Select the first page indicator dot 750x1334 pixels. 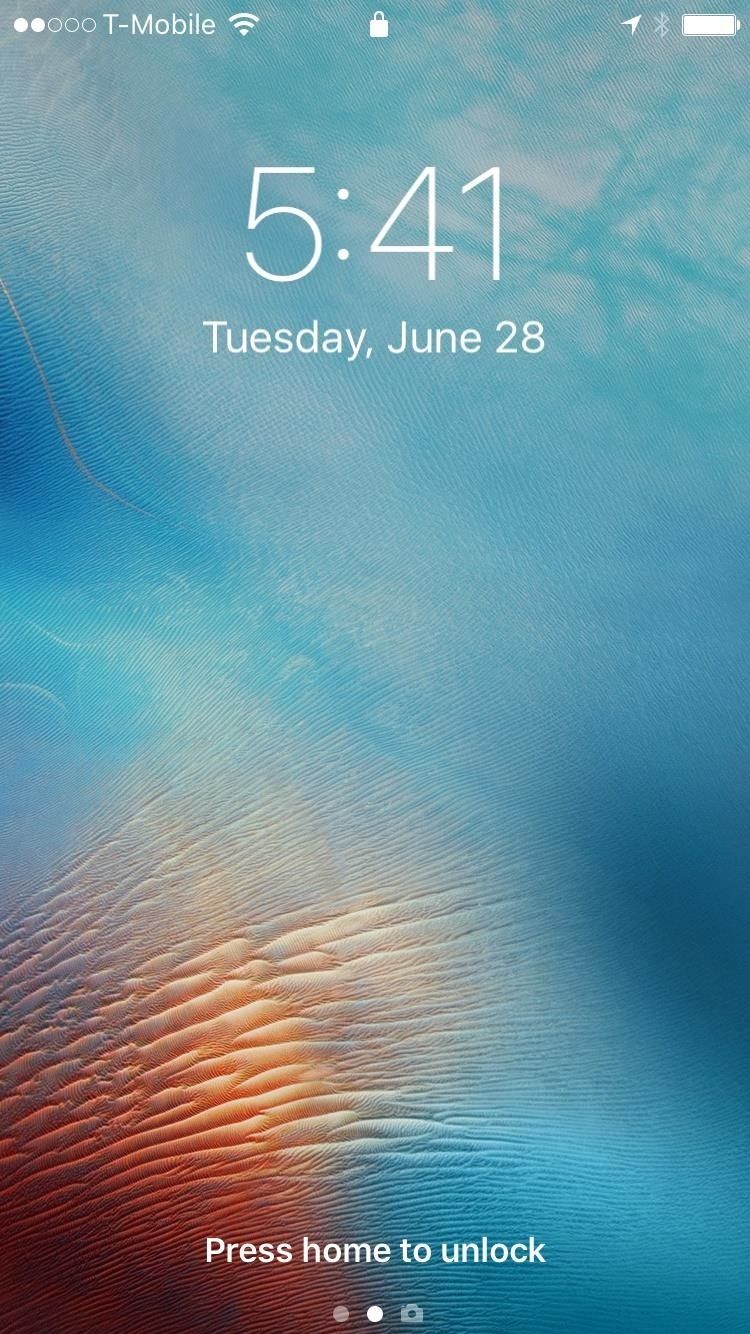point(341,1314)
